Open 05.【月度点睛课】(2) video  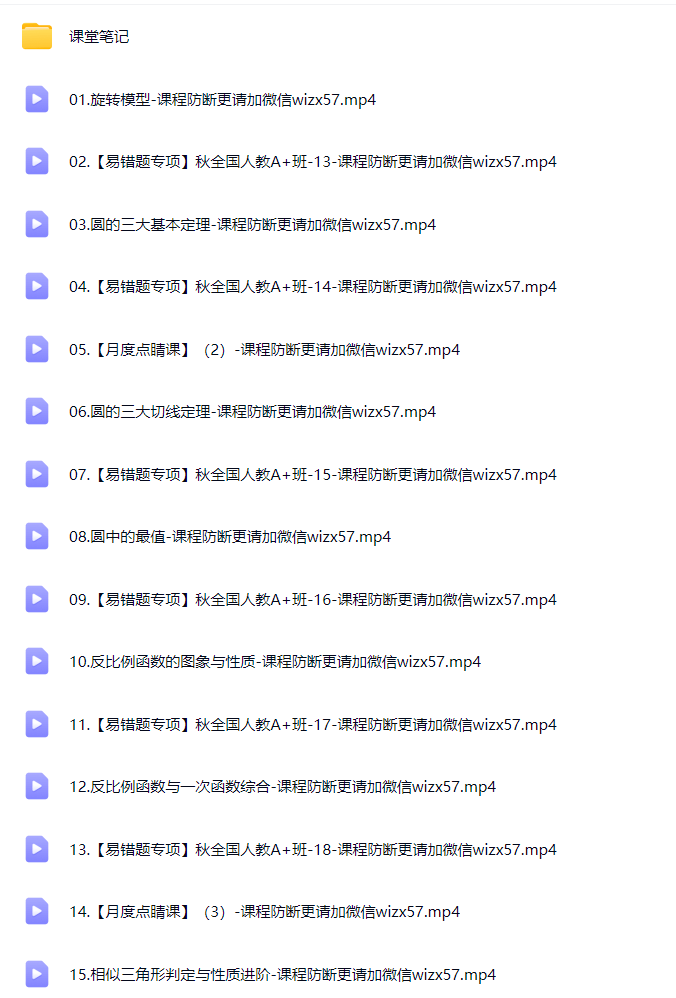coord(264,350)
